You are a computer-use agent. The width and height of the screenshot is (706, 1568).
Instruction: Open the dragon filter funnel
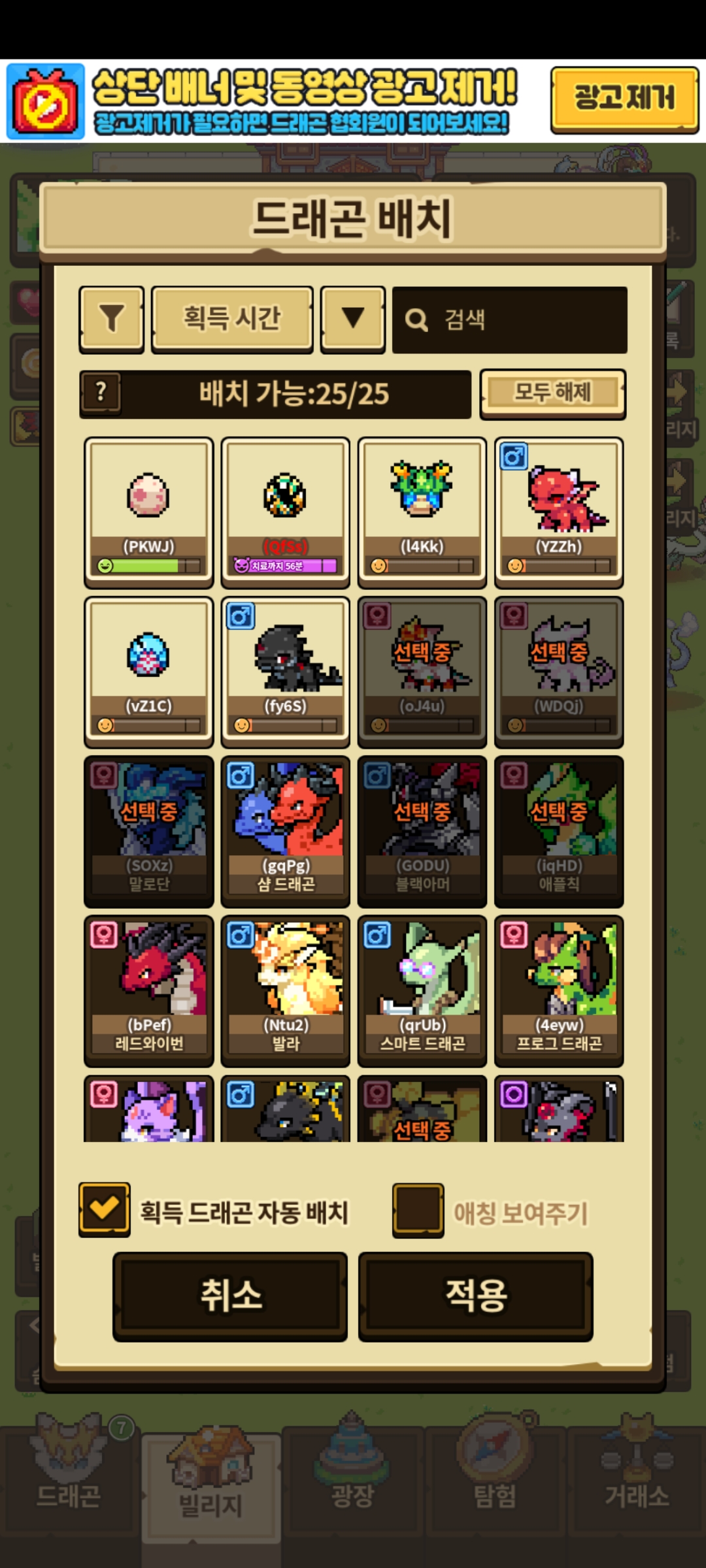(112, 319)
